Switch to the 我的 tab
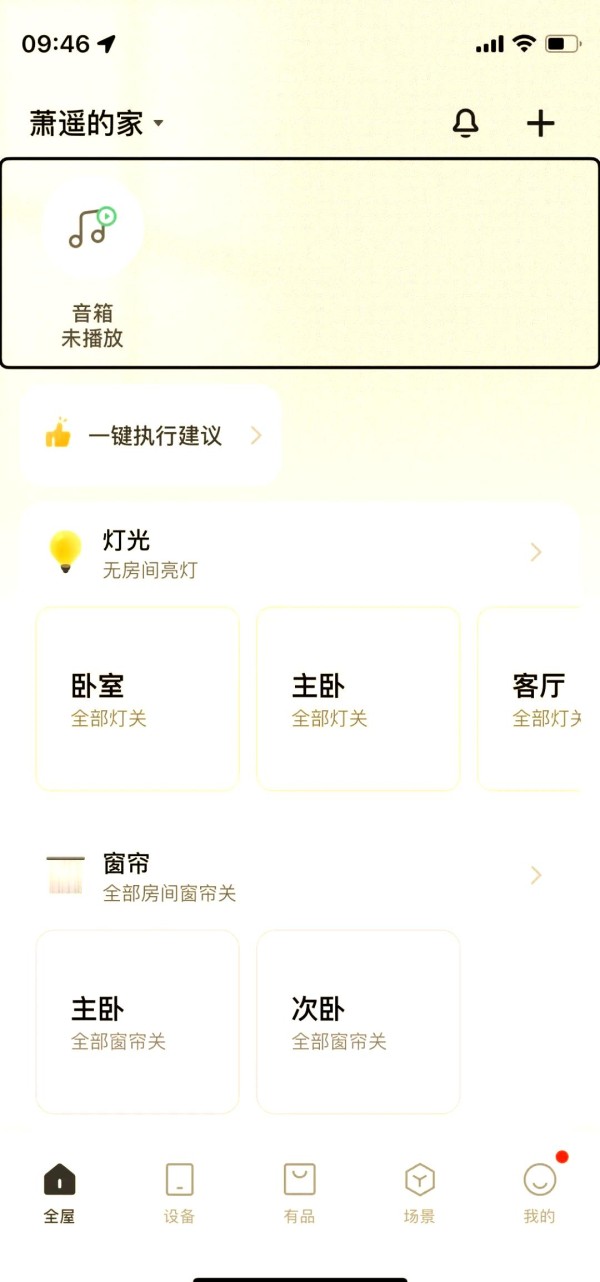 click(x=540, y=1194)
